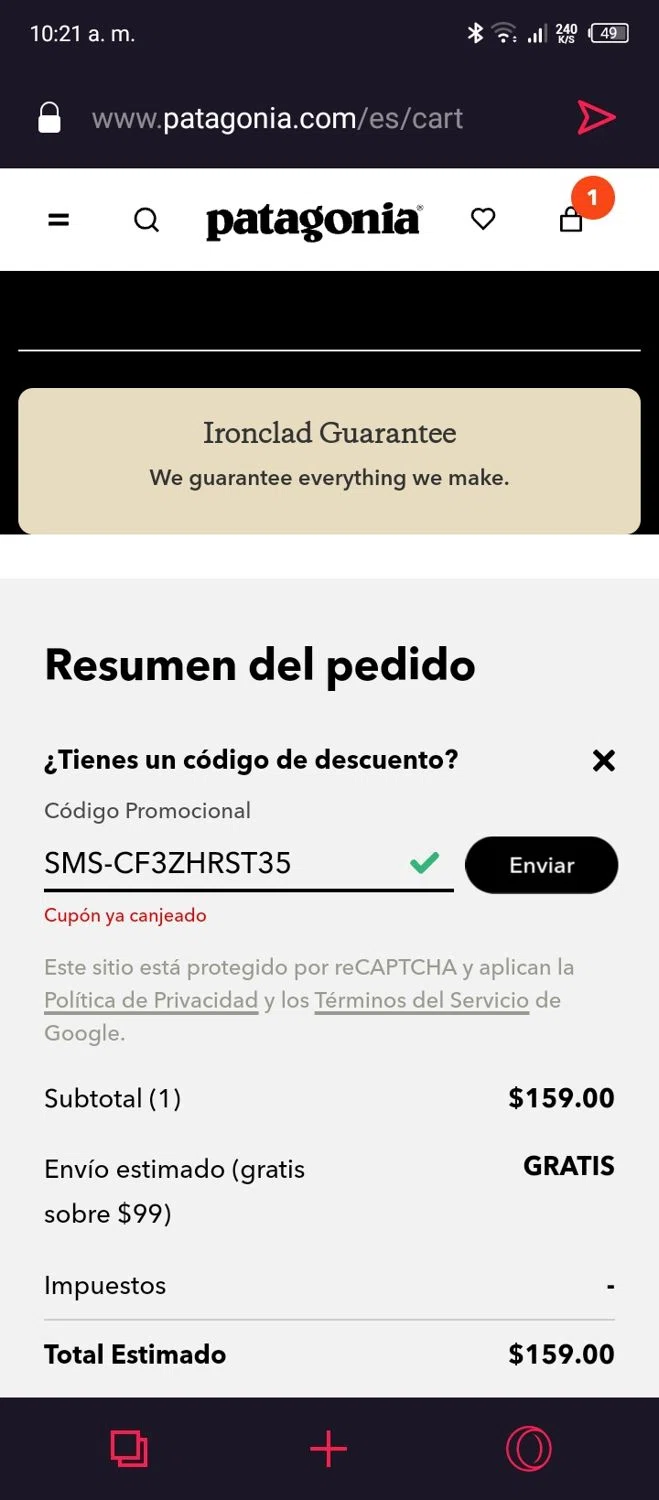The height and width of the screenshot is (1500, 659).
Task: Add a new browser tab
Action: point(329,1449)
